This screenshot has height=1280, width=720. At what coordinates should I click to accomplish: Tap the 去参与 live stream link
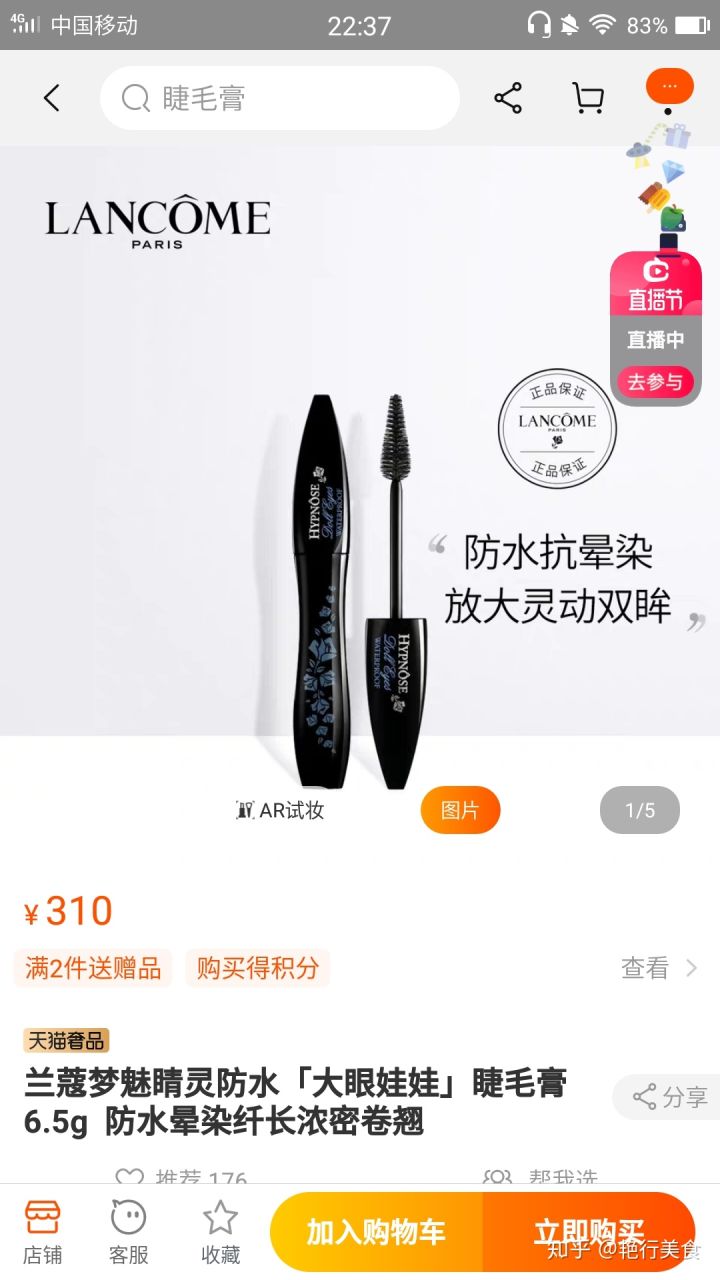(x=655, y=383)
